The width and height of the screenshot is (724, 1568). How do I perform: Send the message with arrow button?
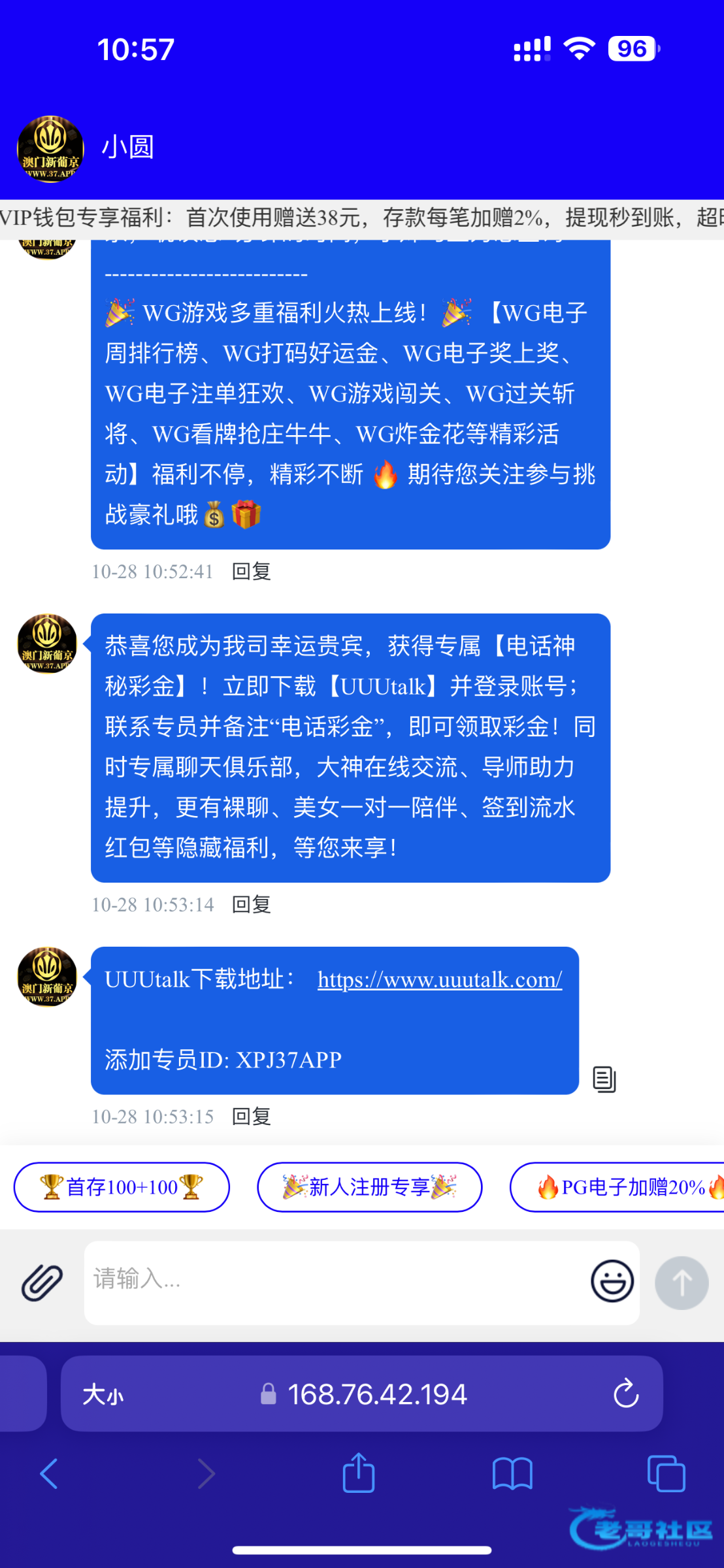coord(682,1282)
